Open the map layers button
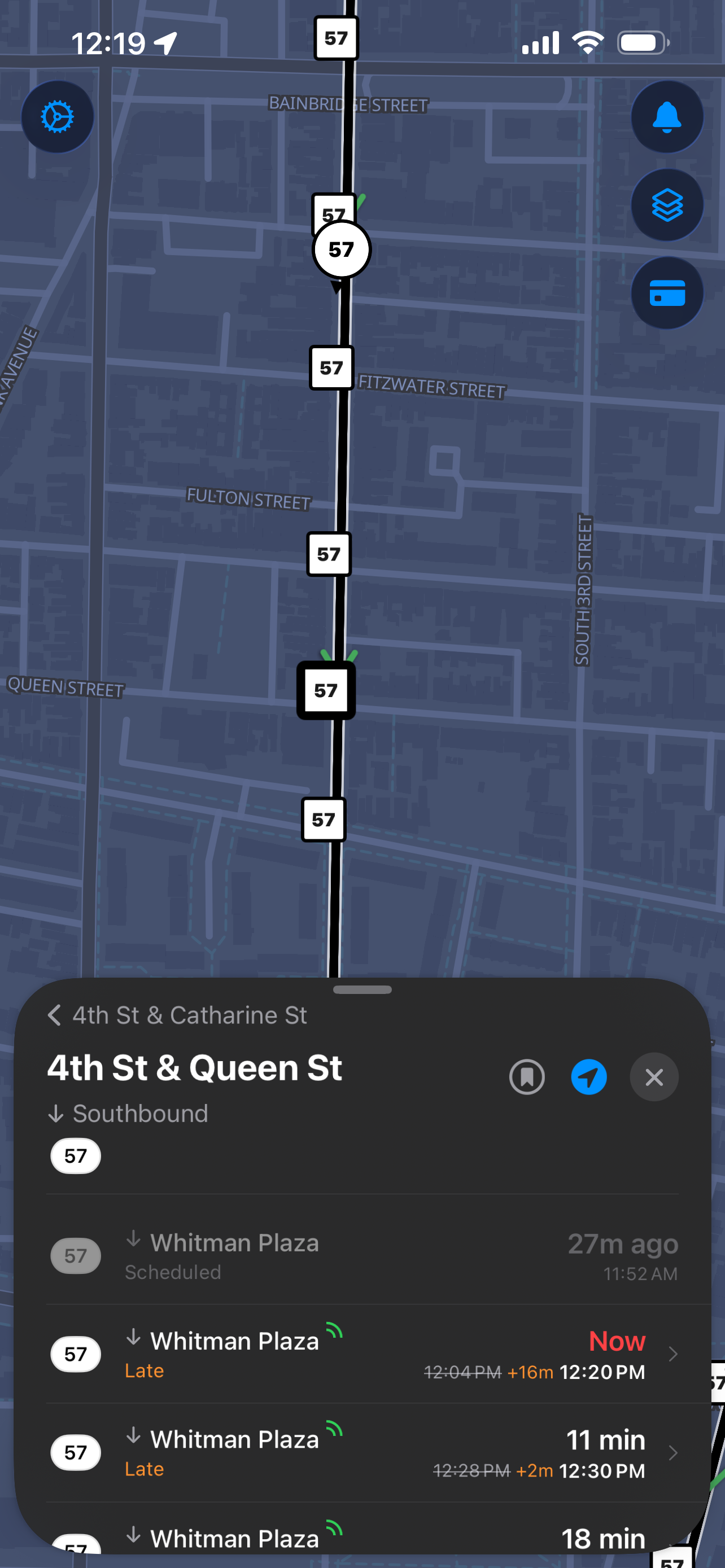Viewport: 725px width, 1568px height. tap(667, 205)
